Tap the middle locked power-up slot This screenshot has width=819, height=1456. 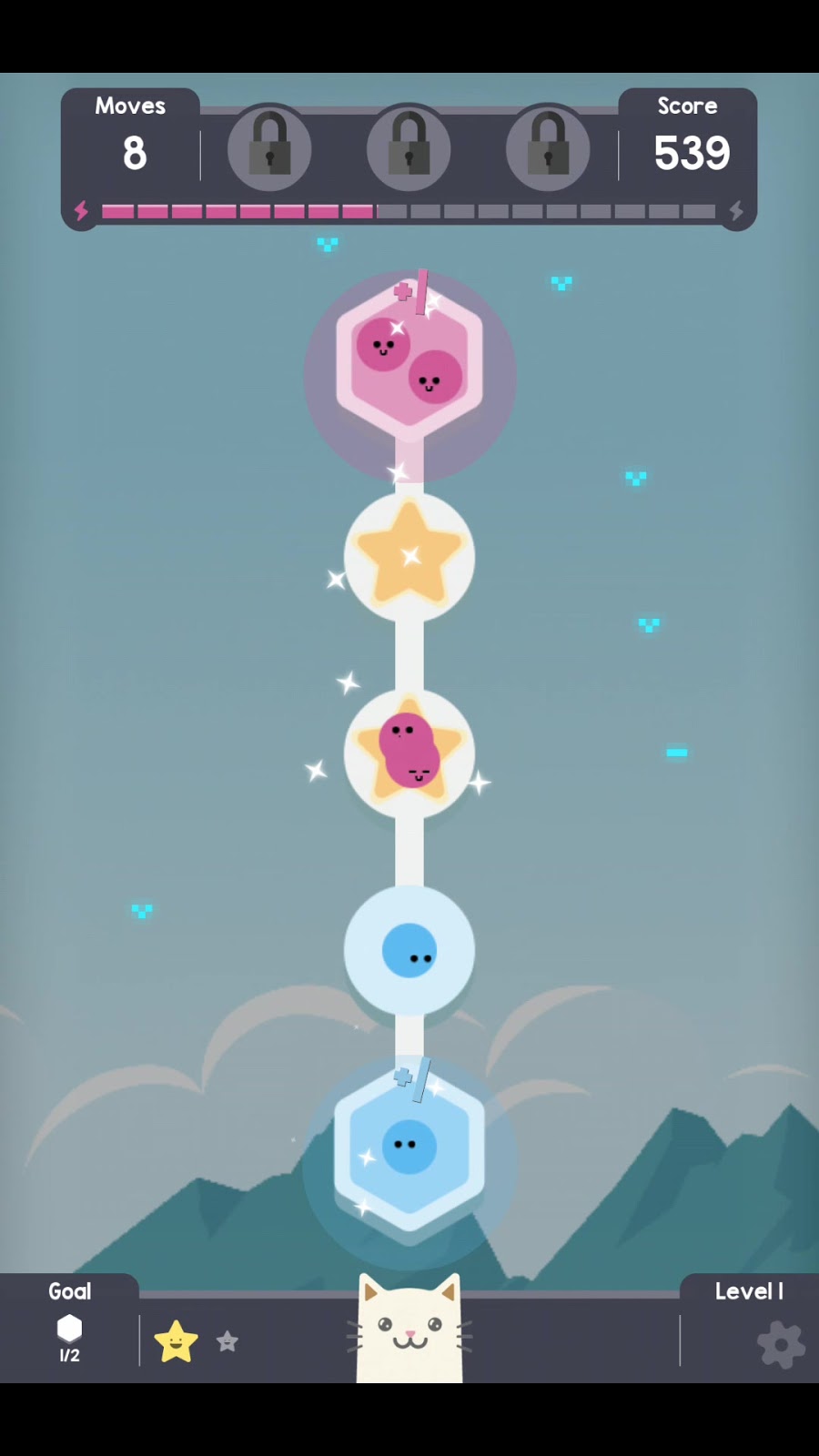point(409,148)
